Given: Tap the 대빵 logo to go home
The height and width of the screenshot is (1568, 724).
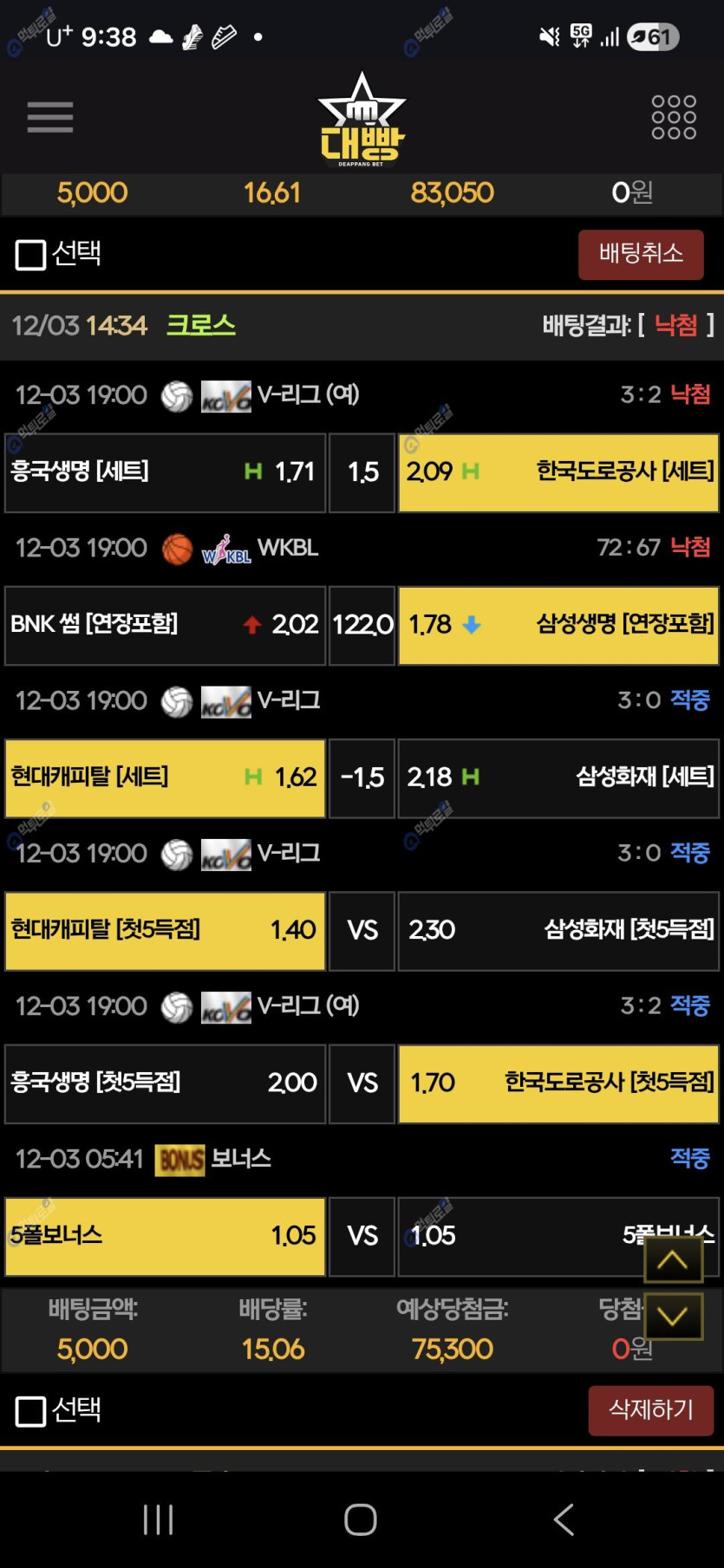Looking at the screenshot, I should click(362, 120).
